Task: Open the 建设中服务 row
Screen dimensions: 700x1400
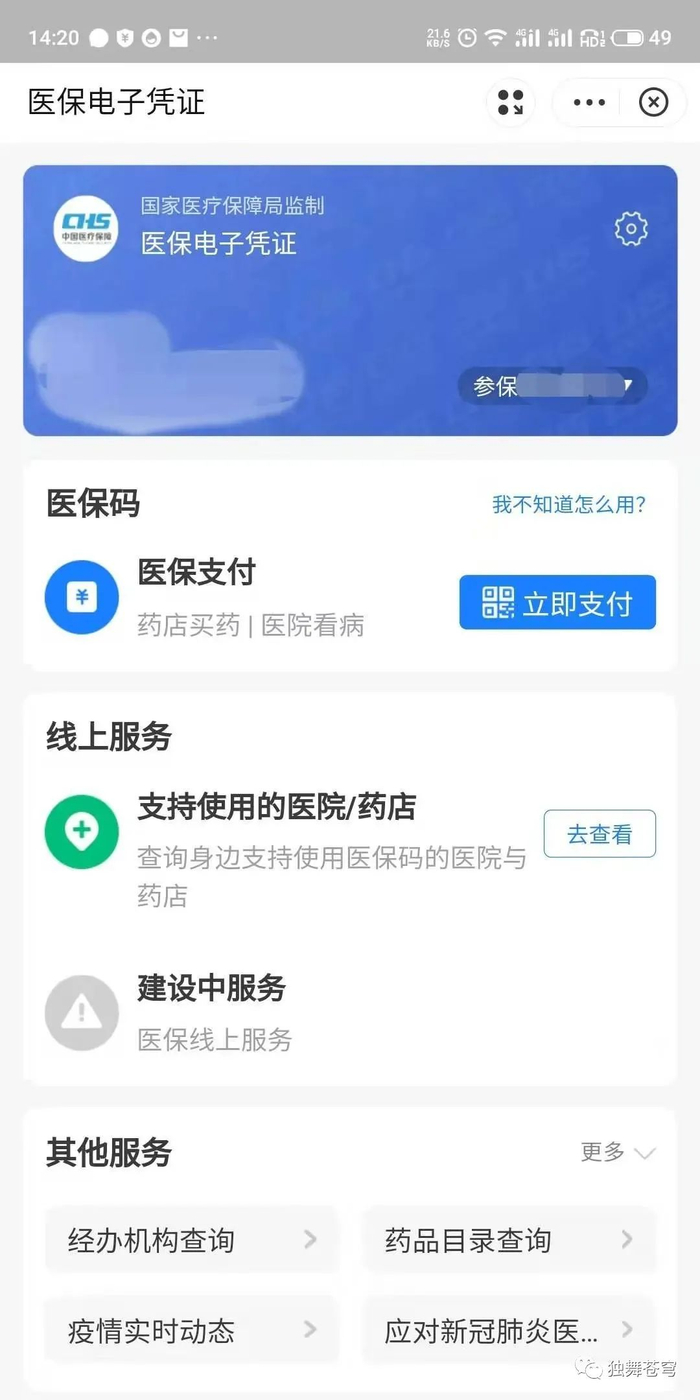Action: (211, 1010)
